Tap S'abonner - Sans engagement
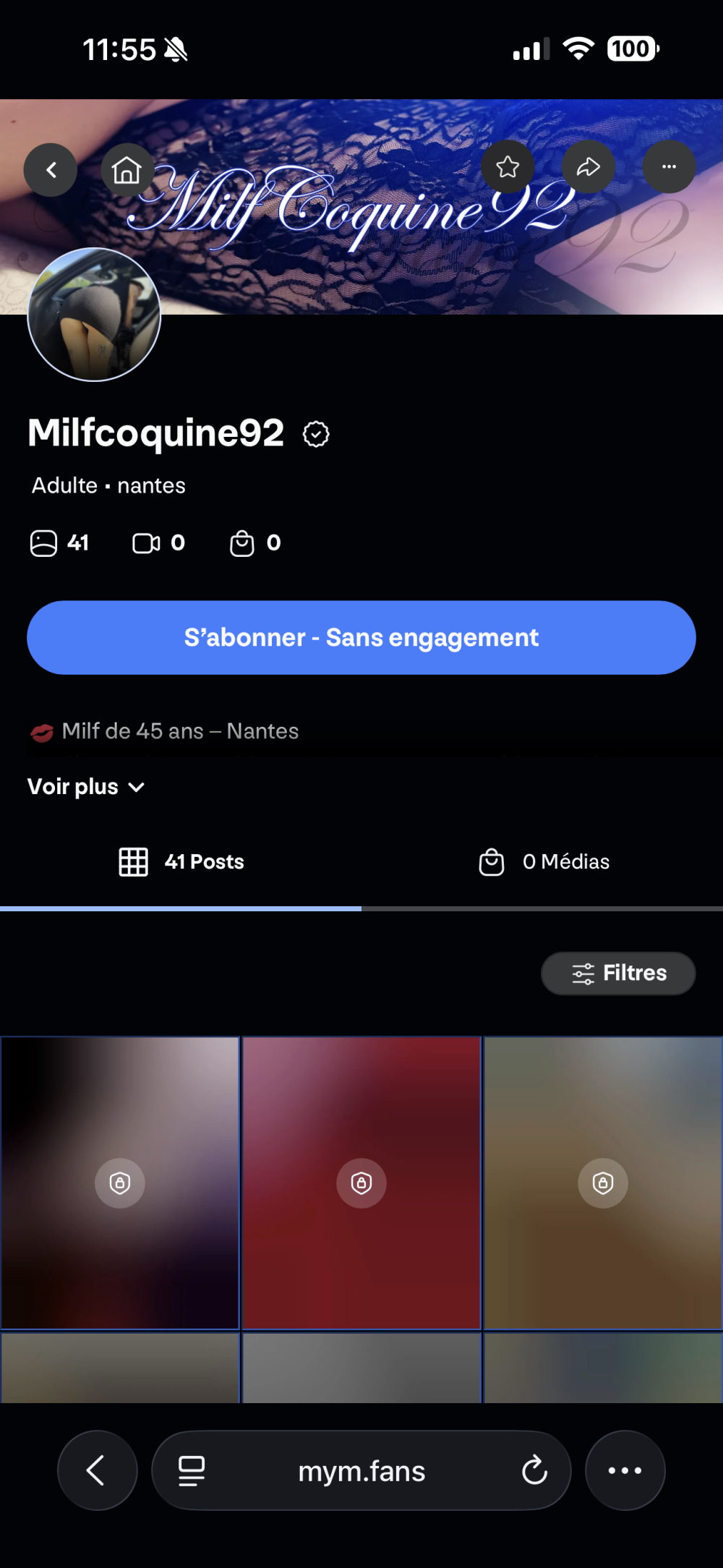The image size is (723, 1568). [361, 637]
